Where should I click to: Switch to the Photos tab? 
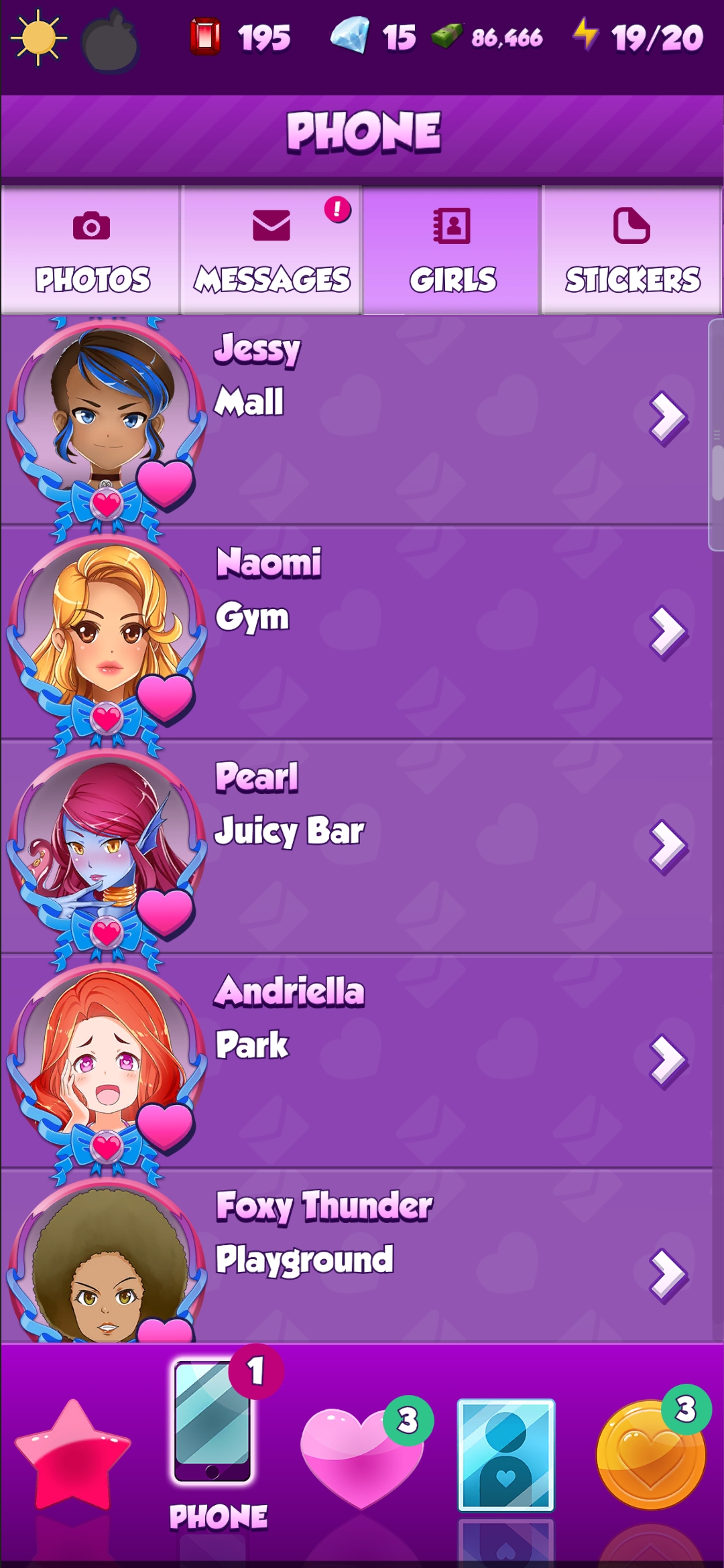click(x=90, y=250)
